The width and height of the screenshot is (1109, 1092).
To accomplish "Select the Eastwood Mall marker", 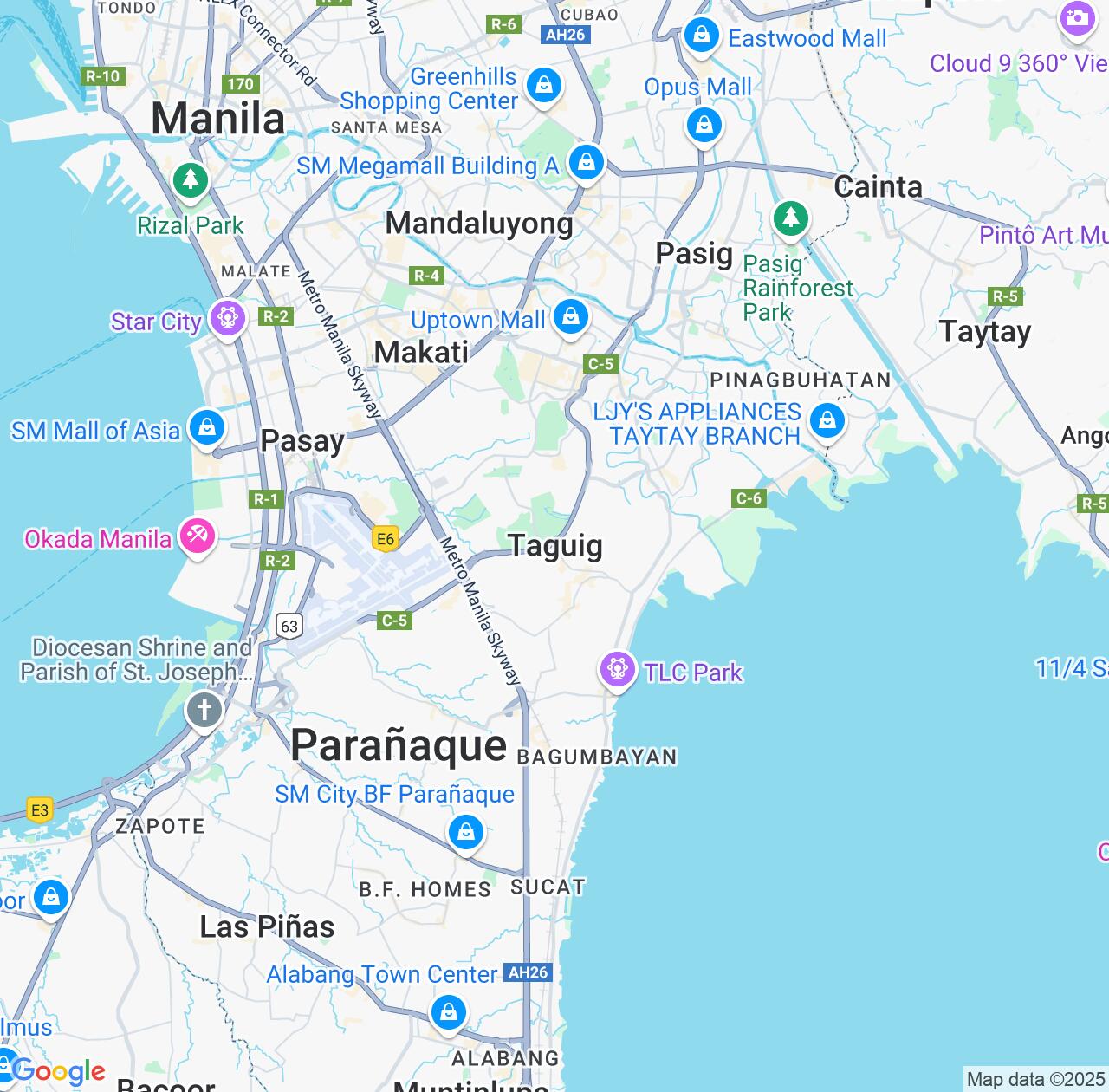I will pos(701,36).
